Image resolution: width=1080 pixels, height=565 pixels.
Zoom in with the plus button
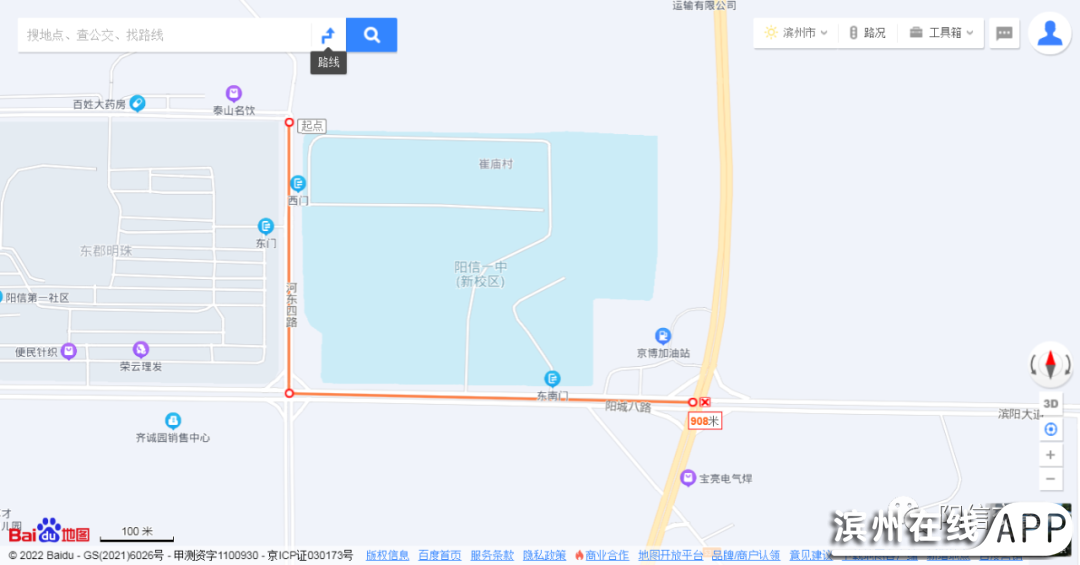tap(1050, 455)
